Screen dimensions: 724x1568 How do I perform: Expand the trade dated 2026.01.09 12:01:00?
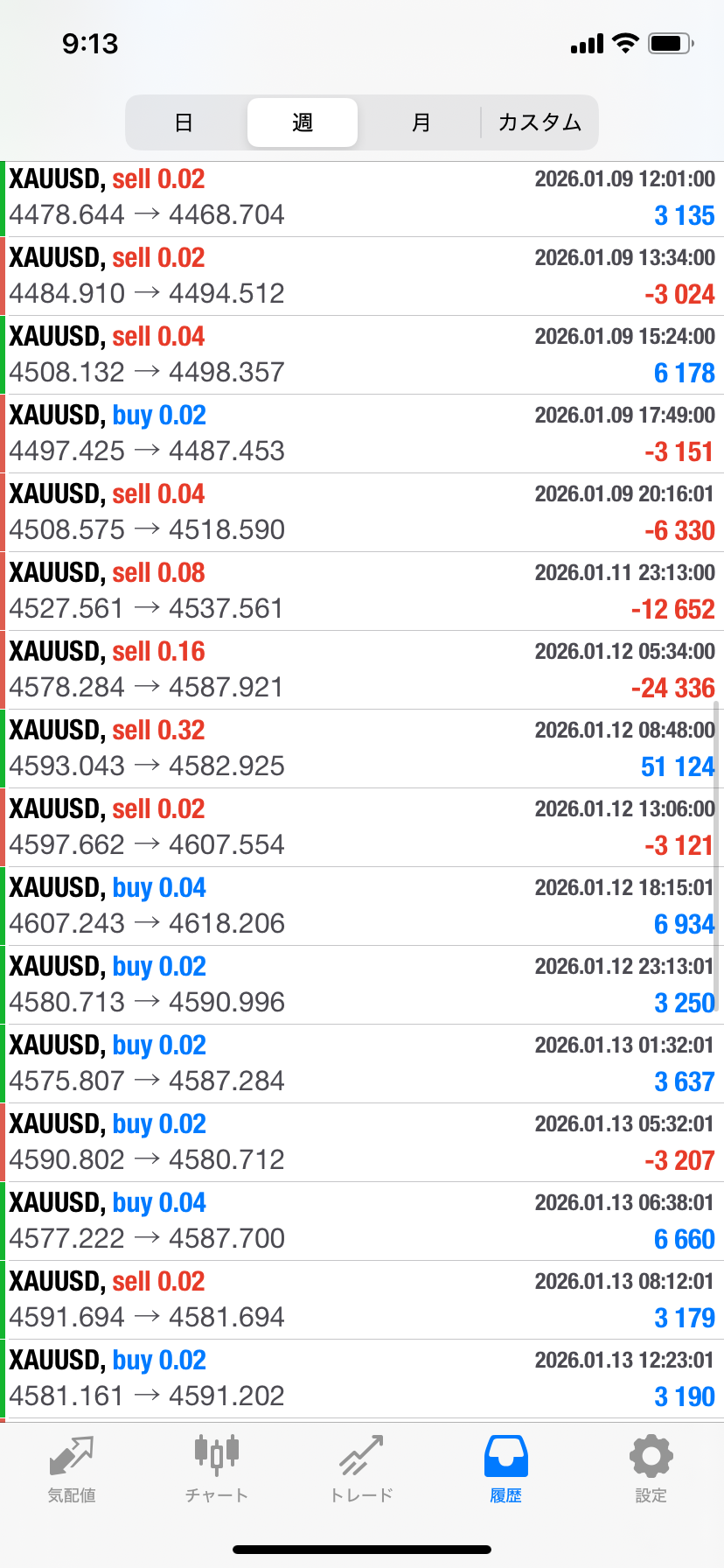click(x=362, y=198)
